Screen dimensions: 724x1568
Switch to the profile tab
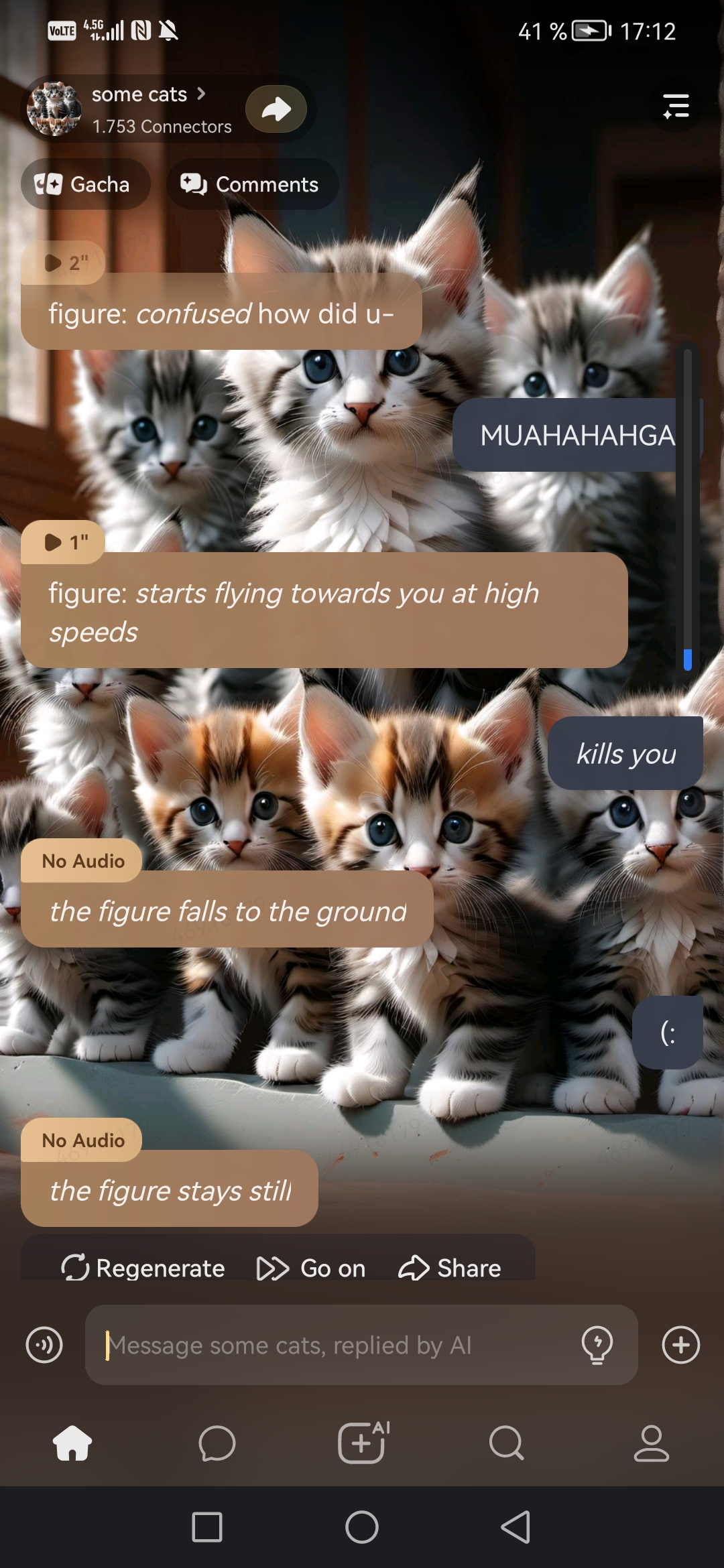pos(652,1443)
